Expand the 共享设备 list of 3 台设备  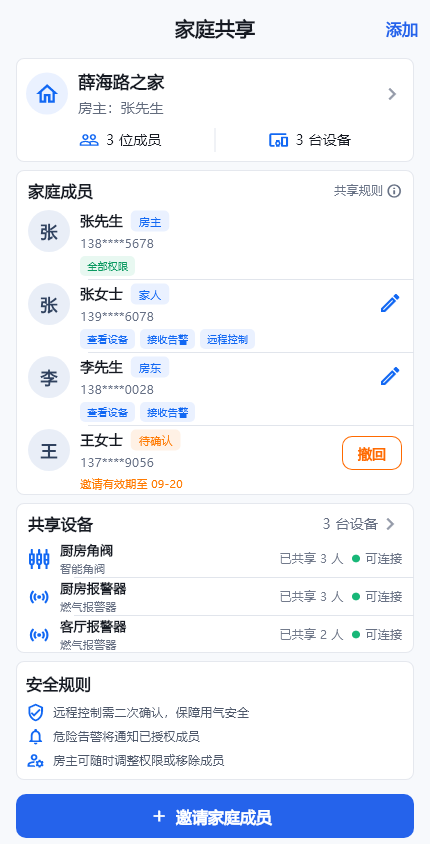(x=359, y=524)
